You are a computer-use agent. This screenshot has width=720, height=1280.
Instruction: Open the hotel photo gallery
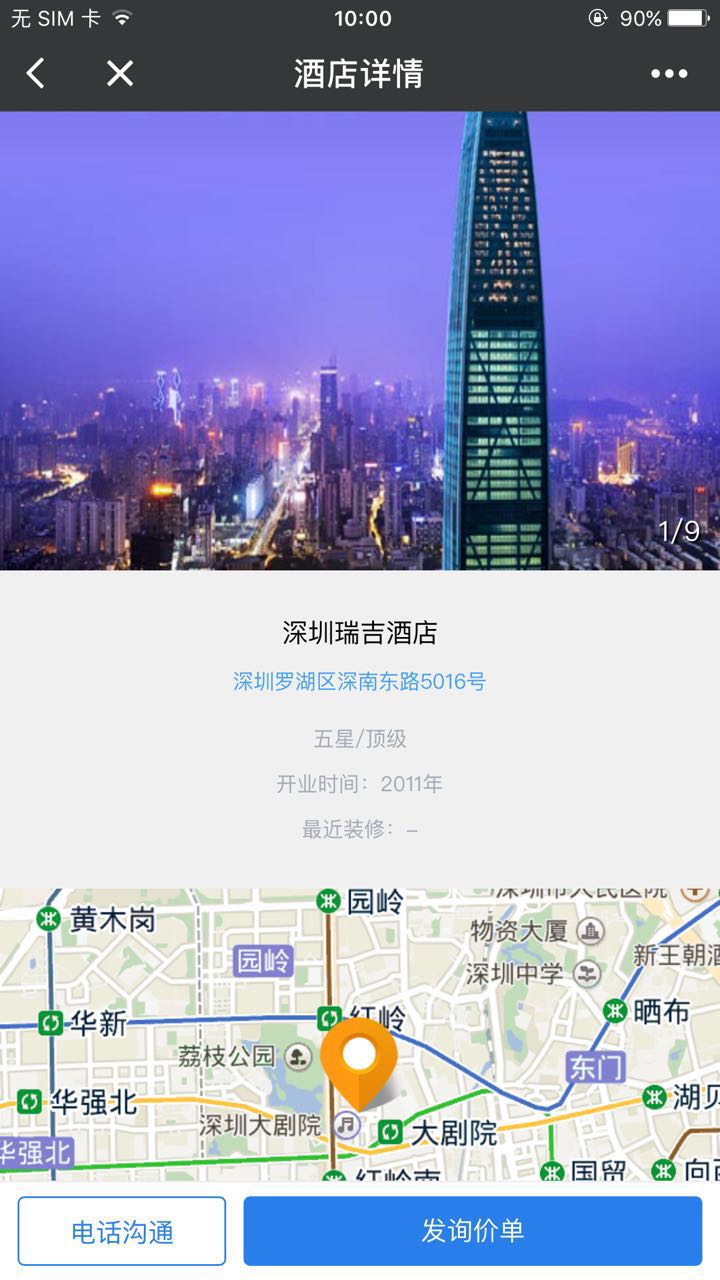[x=360, y=340]
